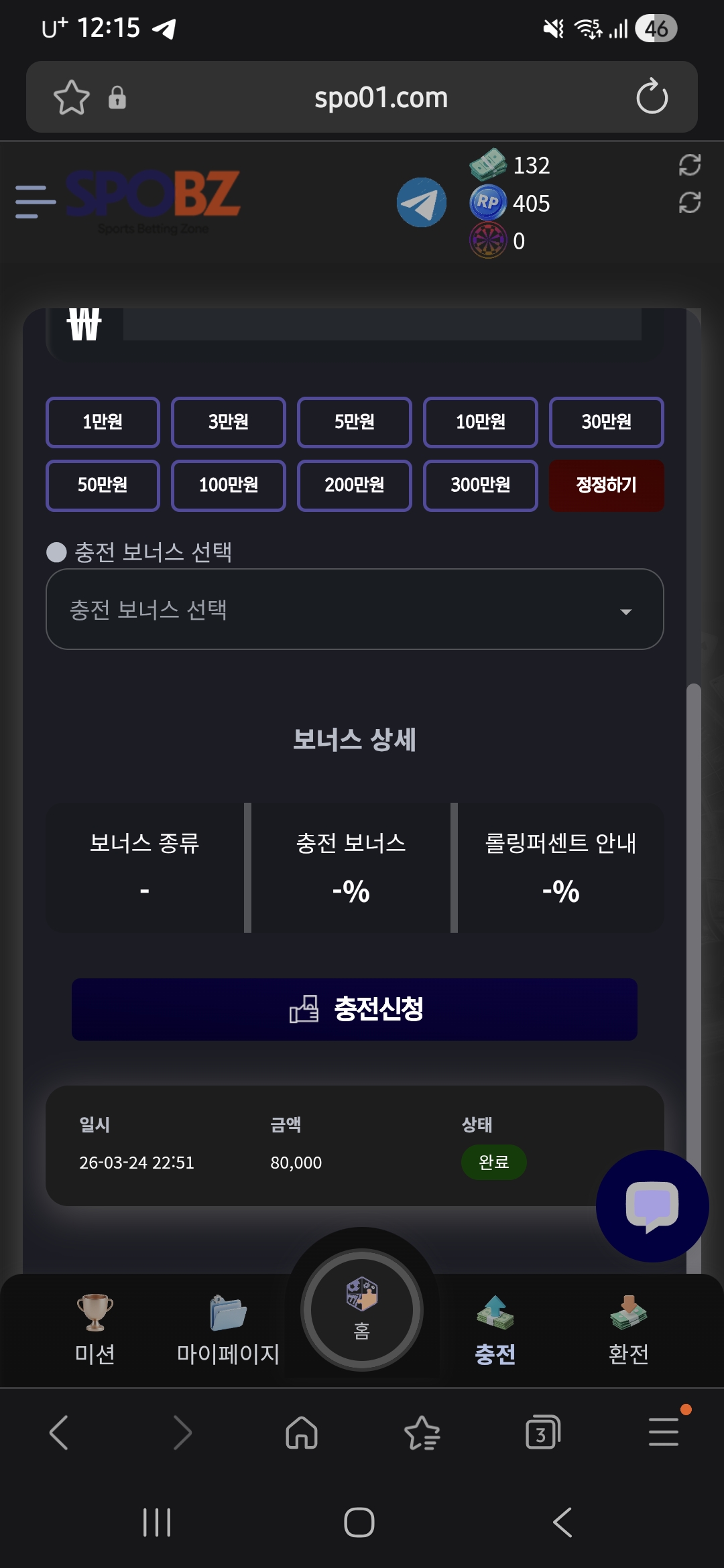724x1568 pixels.
Task: Open the browser tab switcher
Action: 542,1433
